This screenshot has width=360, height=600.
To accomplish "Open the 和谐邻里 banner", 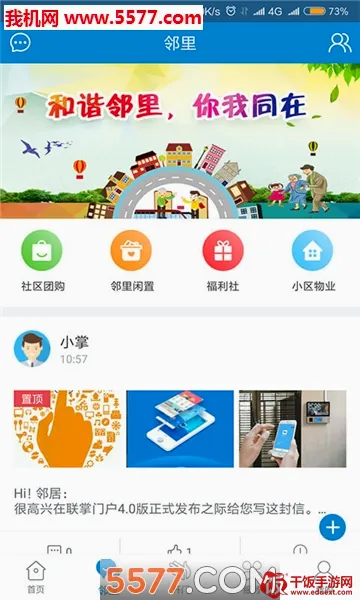I will point(180,141).
